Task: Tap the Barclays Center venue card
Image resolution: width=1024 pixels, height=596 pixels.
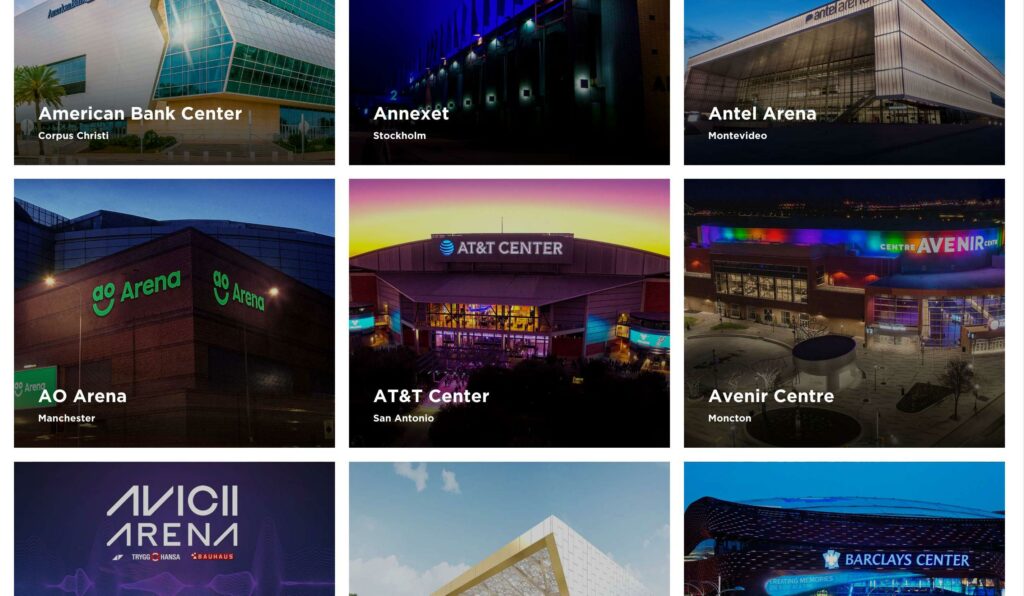Action: pyautogui.click(x=844, y=529)
